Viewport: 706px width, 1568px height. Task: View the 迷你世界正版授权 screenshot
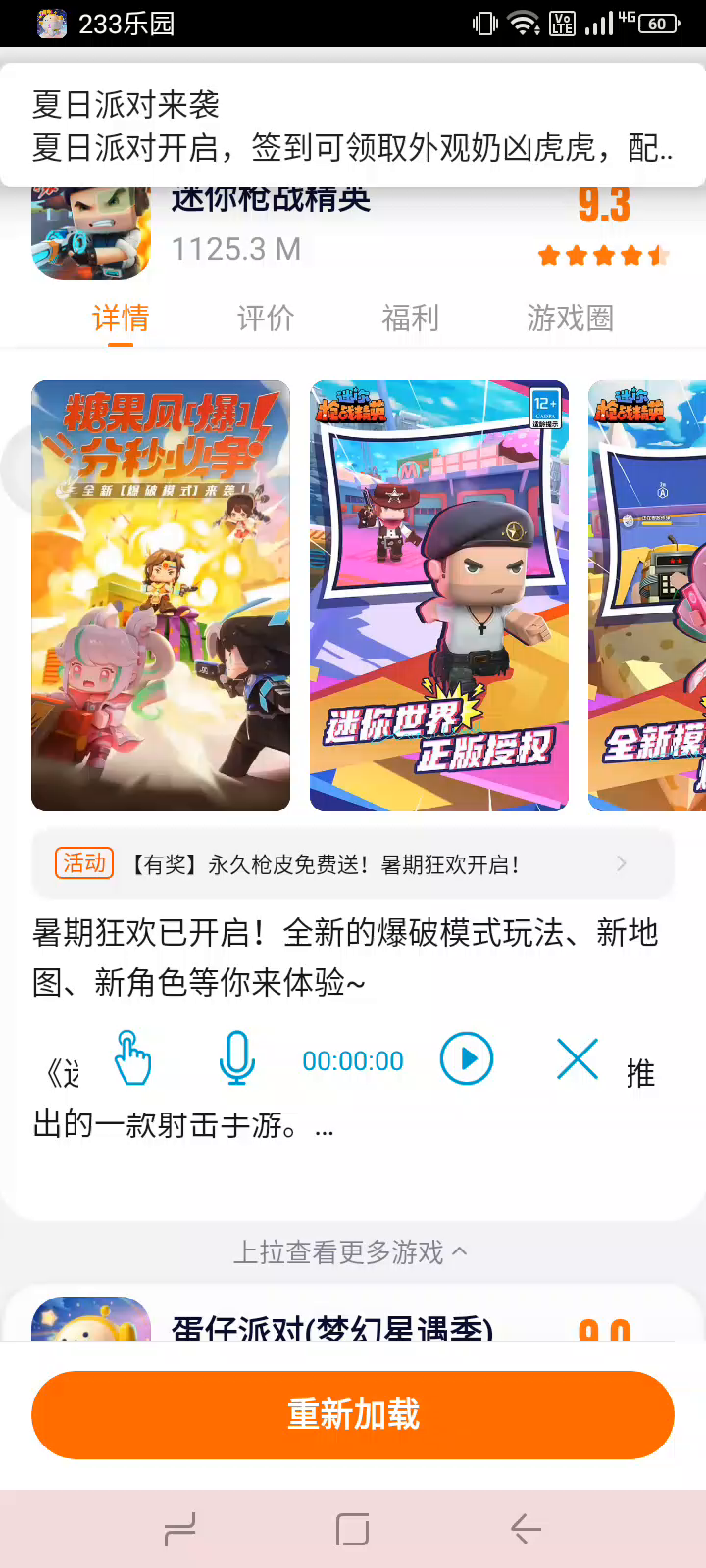(439, 595)
